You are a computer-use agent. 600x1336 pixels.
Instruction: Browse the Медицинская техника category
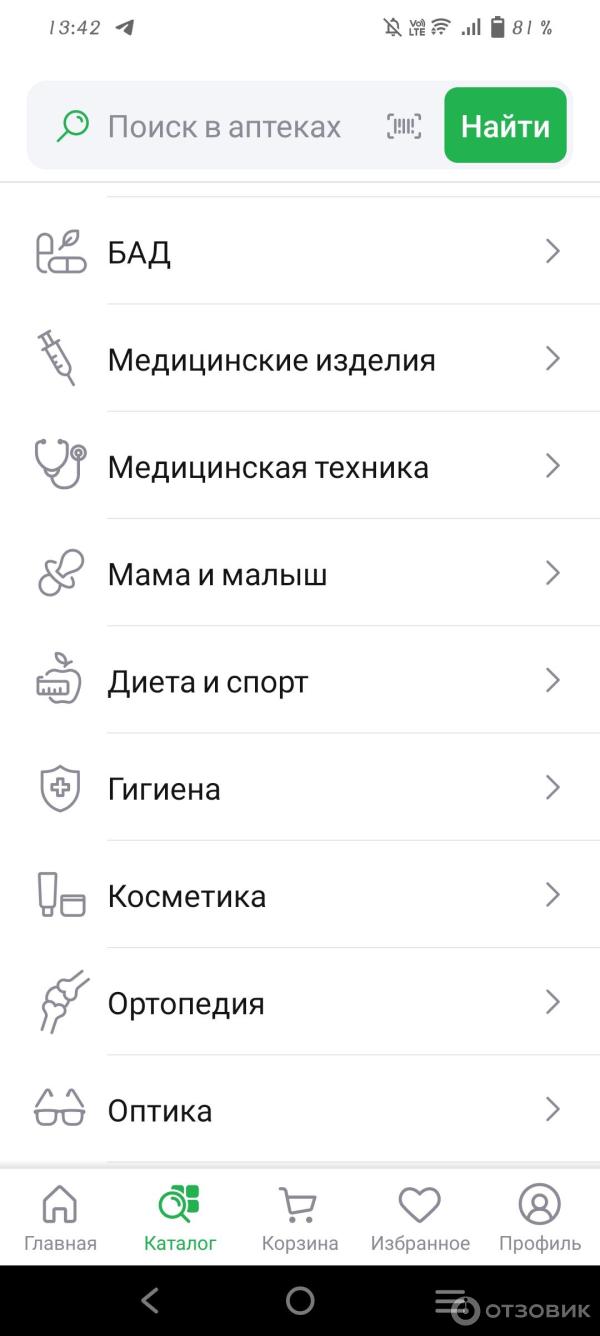[x=300, y=466]
